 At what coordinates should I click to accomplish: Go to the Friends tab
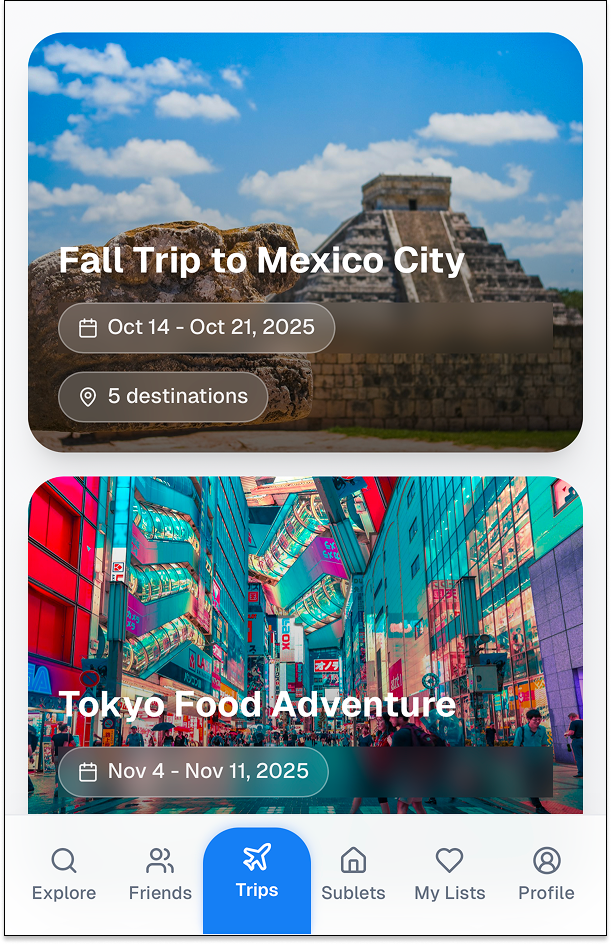tap(160, 875)
